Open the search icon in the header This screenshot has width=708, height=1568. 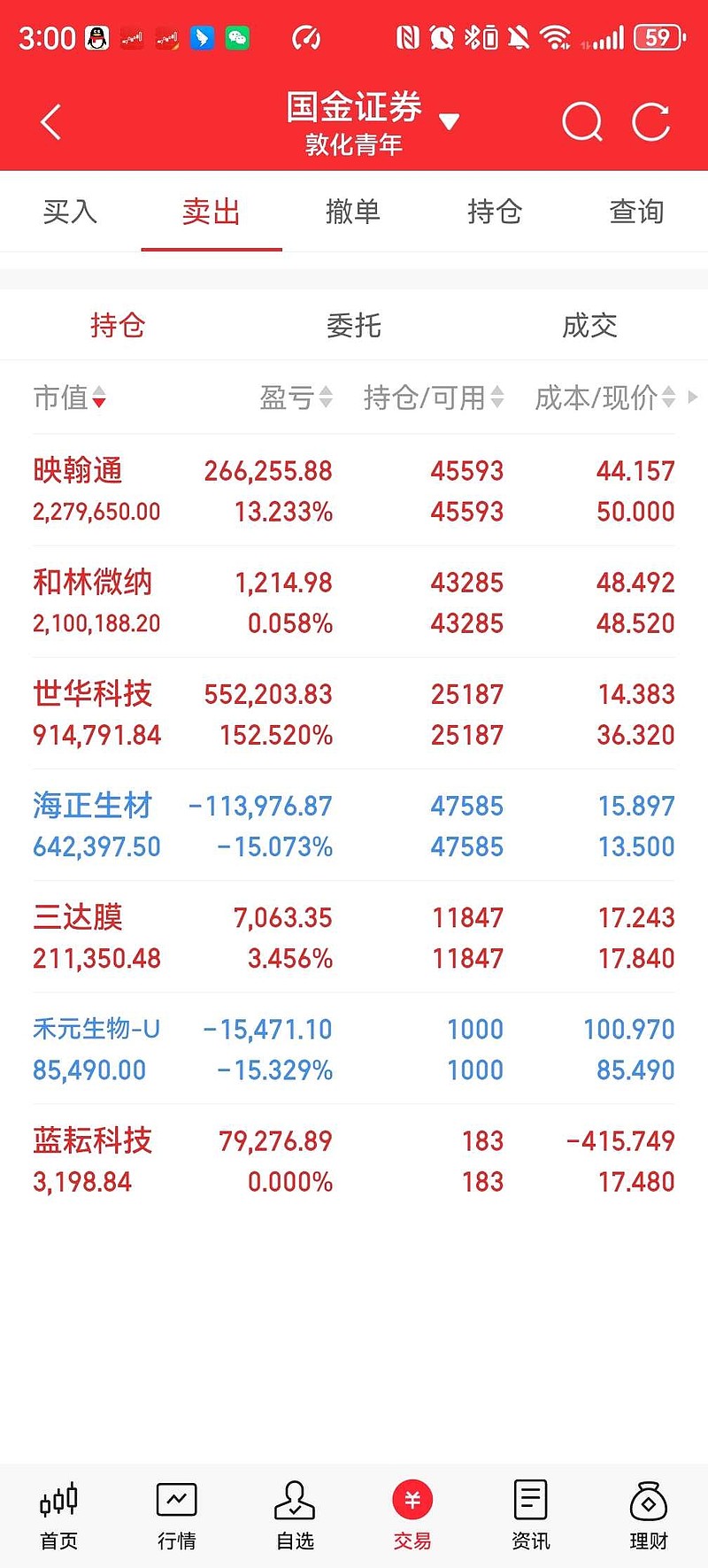click(581, 122)
